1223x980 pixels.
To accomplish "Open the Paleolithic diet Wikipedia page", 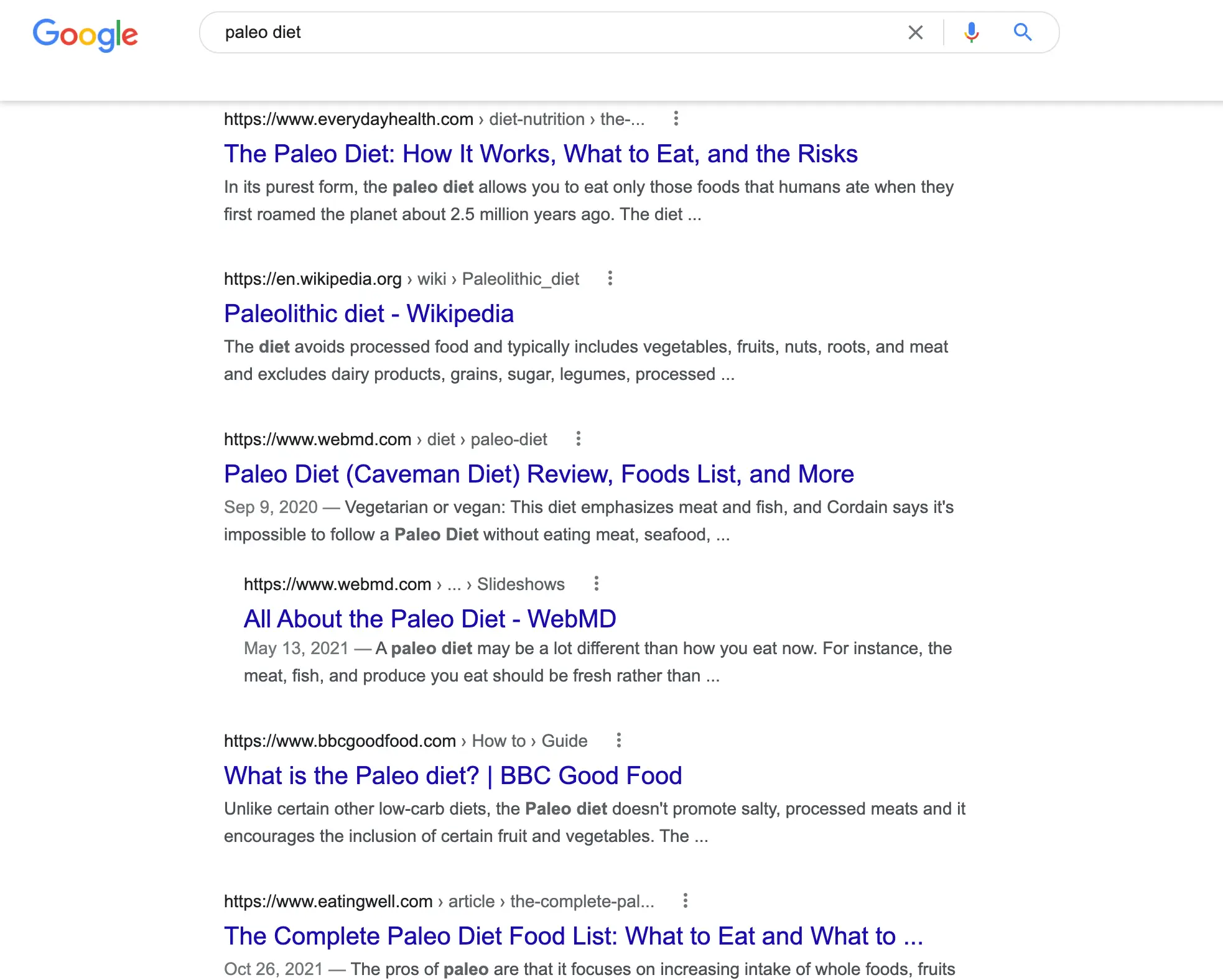I will (368, 314).
